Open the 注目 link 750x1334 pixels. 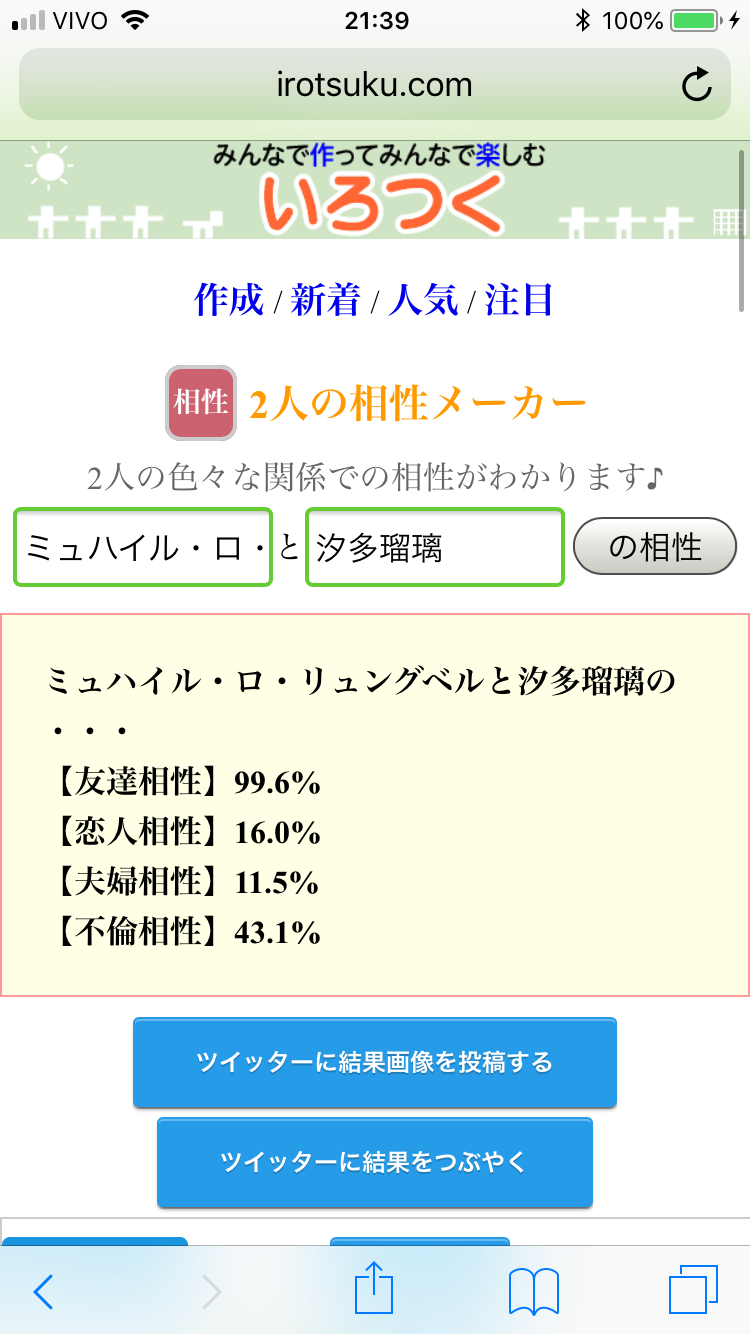click(x=518, y=300)
